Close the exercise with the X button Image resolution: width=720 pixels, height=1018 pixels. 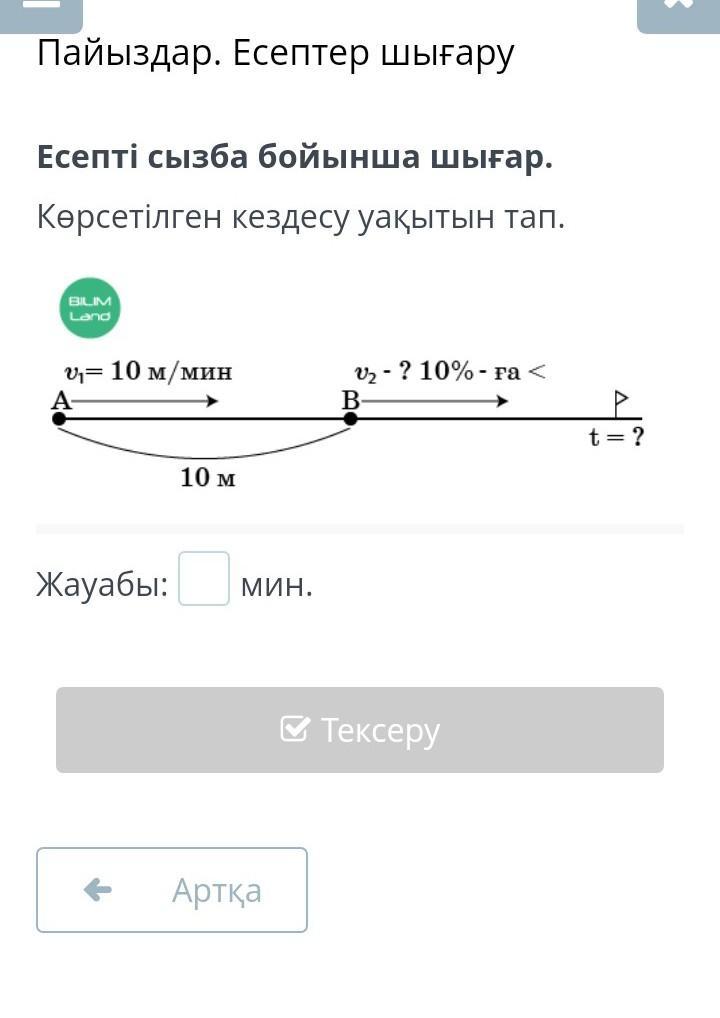[x=678, y=10]
